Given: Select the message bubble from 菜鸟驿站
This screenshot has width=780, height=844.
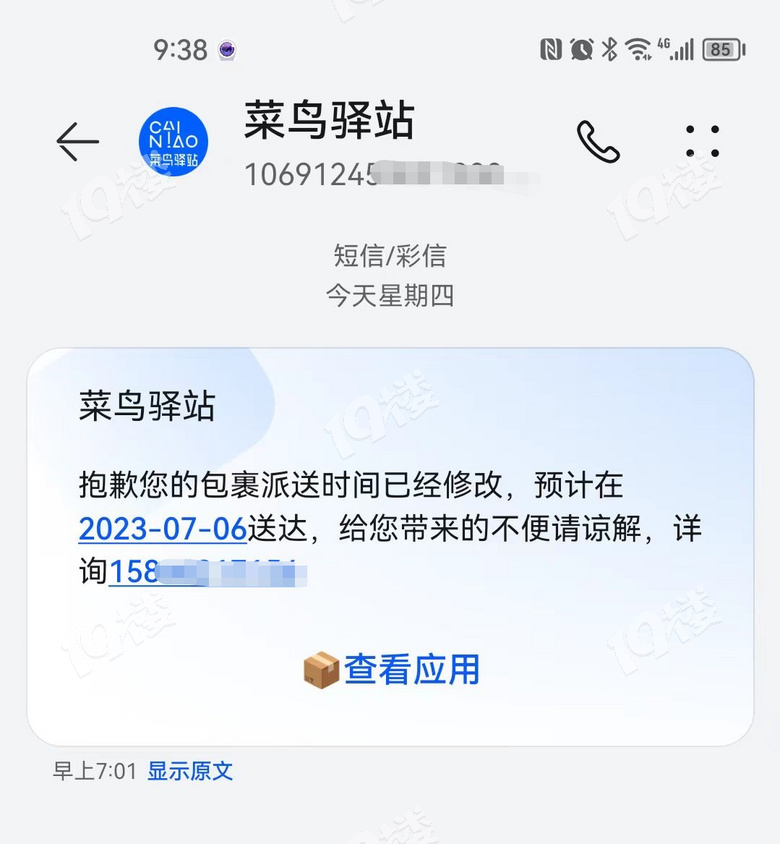Looking at the screenshot, I should click(x=390, y=540).
